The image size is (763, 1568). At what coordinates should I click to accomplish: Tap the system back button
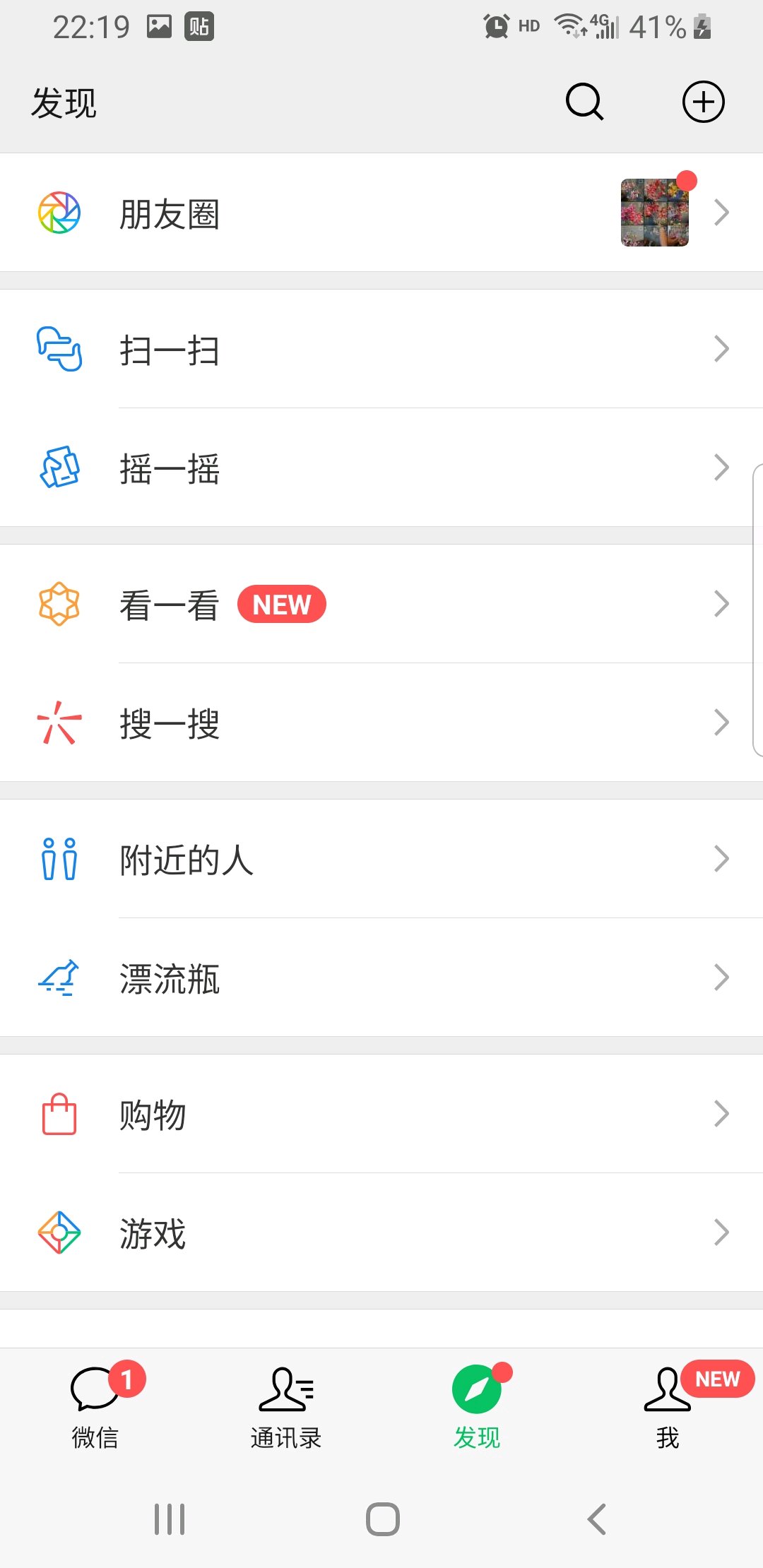click(x=597, y=1519)
